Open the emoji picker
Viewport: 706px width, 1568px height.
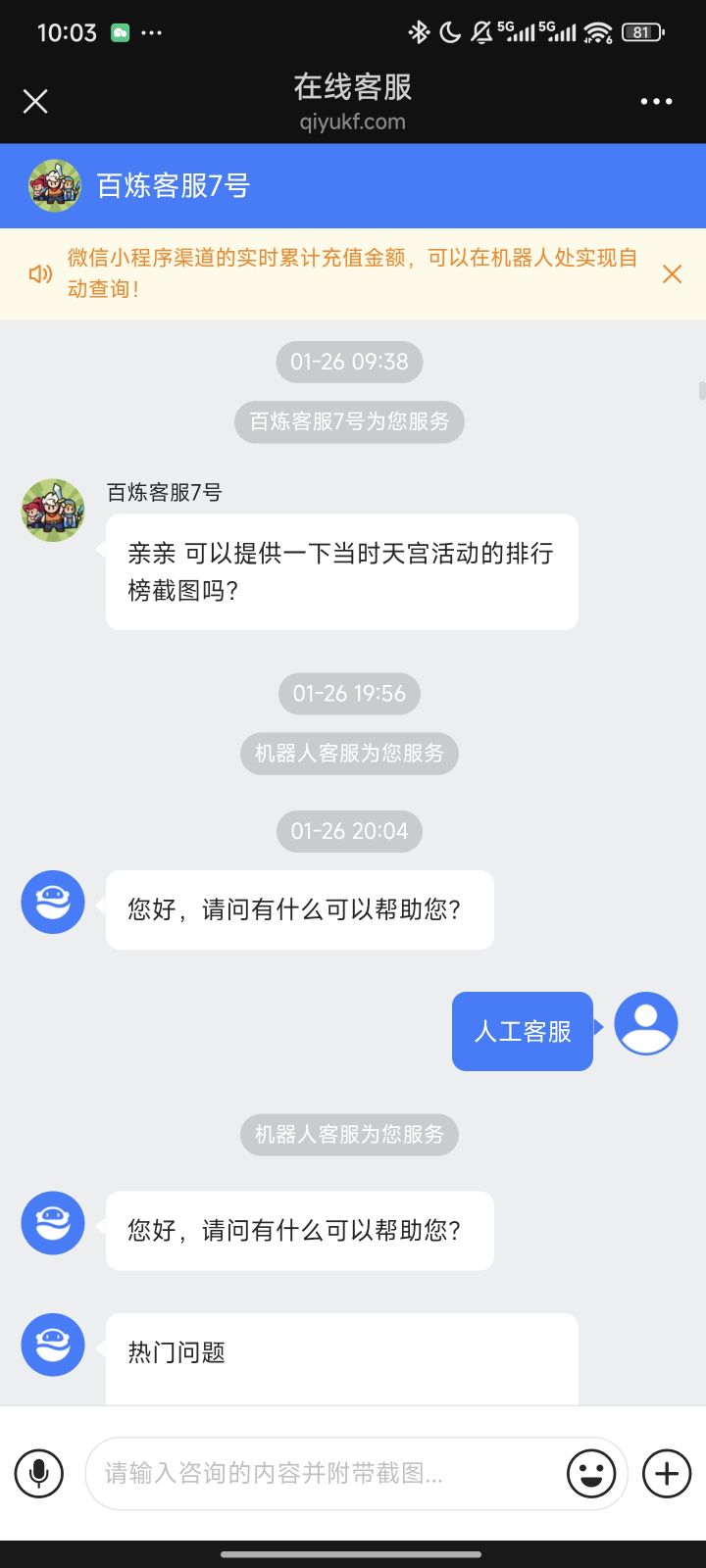(589, 1473)
